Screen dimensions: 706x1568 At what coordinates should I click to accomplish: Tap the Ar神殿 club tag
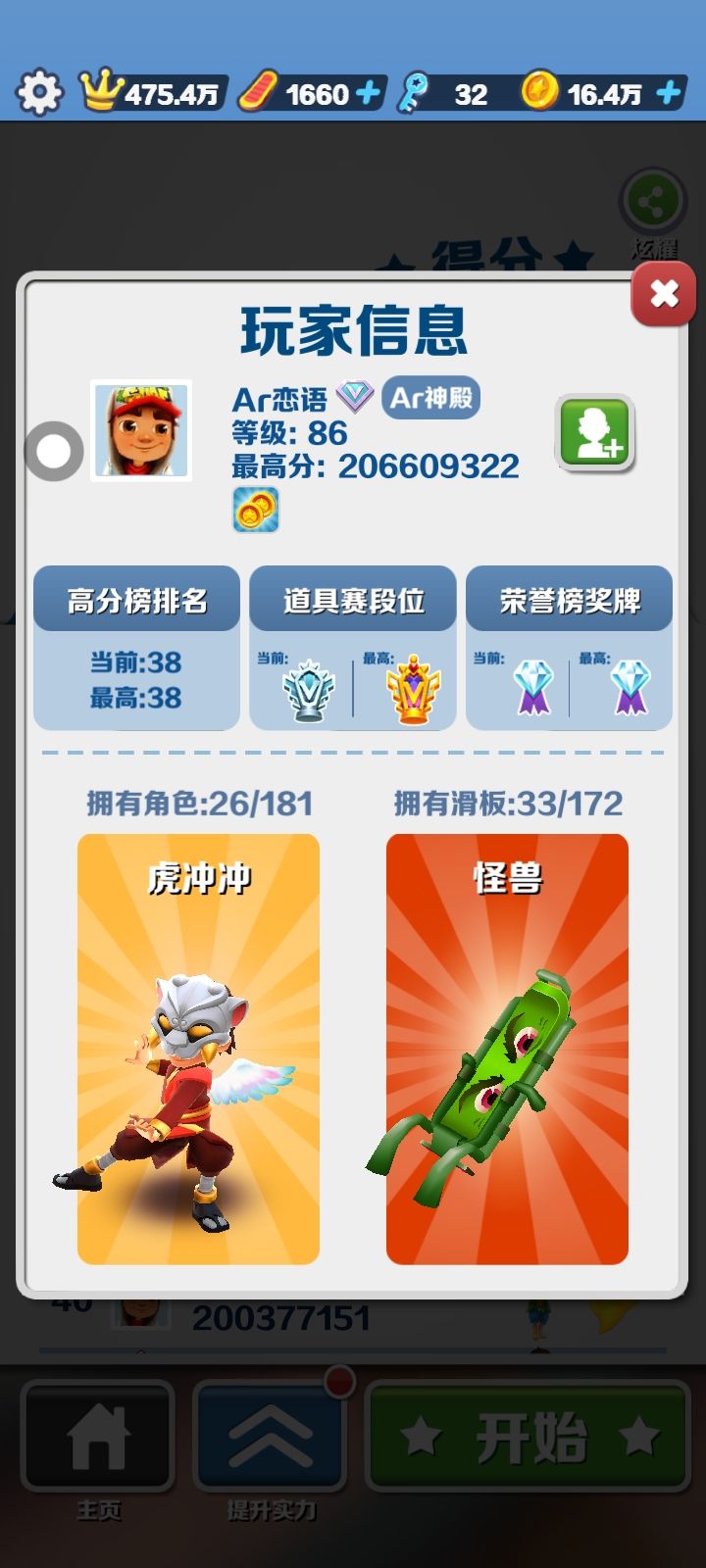coord(431,397)
